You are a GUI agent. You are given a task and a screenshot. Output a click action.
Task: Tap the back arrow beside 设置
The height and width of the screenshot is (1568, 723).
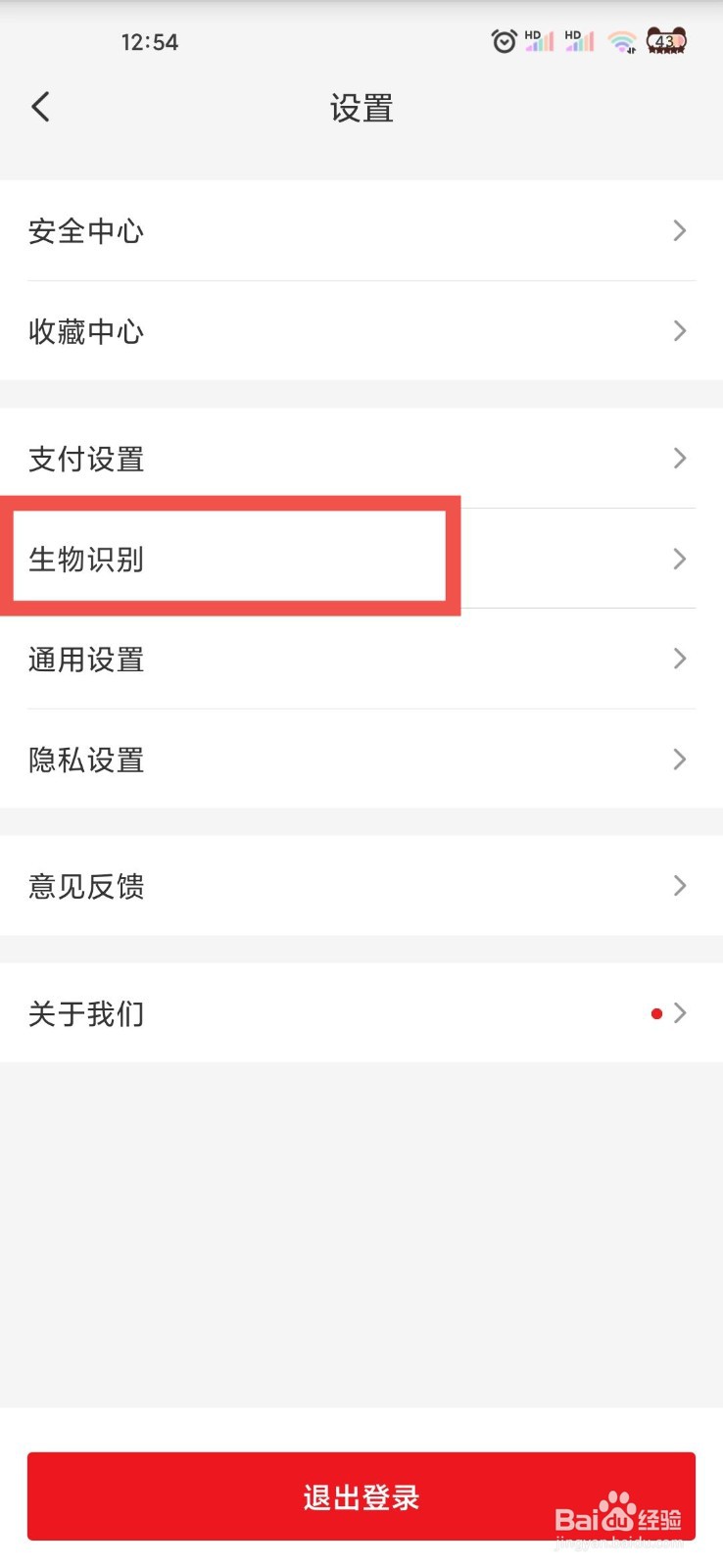(40, 107)
